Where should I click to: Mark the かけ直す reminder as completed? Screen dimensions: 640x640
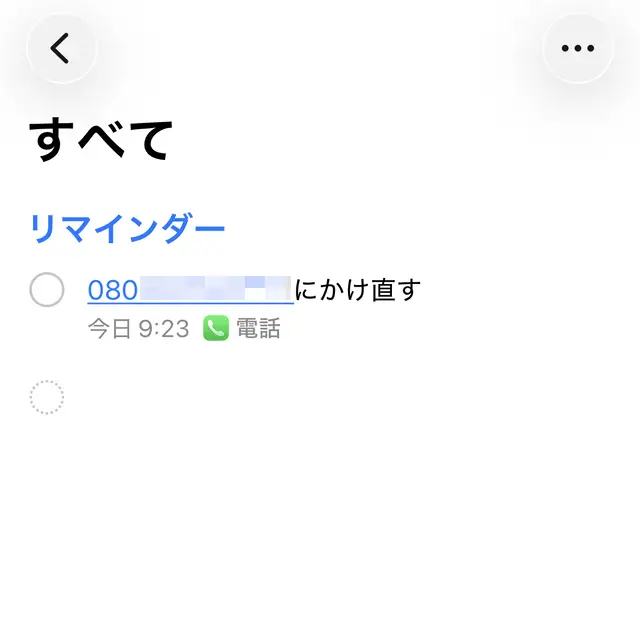(x=47, y=290)
